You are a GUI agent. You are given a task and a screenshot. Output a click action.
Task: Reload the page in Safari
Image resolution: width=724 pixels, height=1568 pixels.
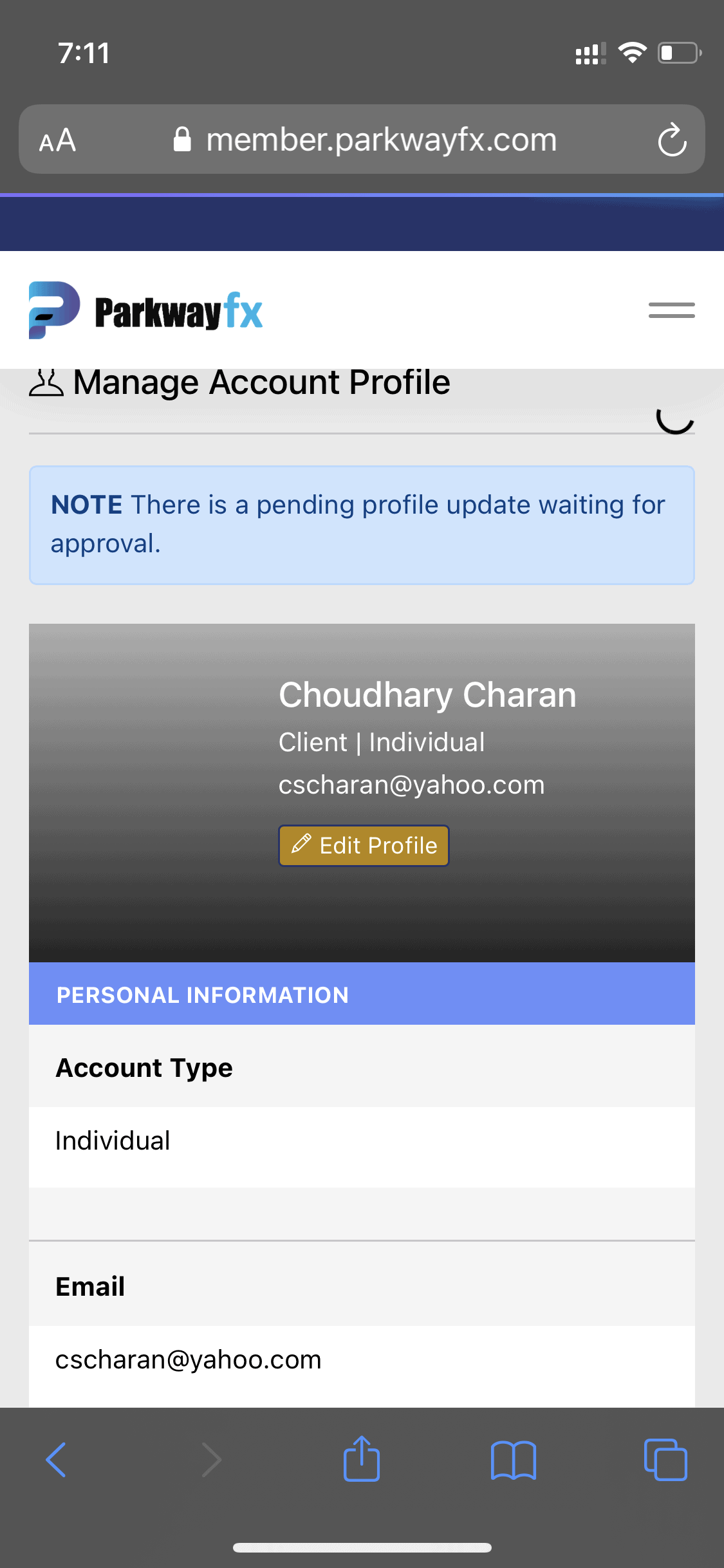672,140
